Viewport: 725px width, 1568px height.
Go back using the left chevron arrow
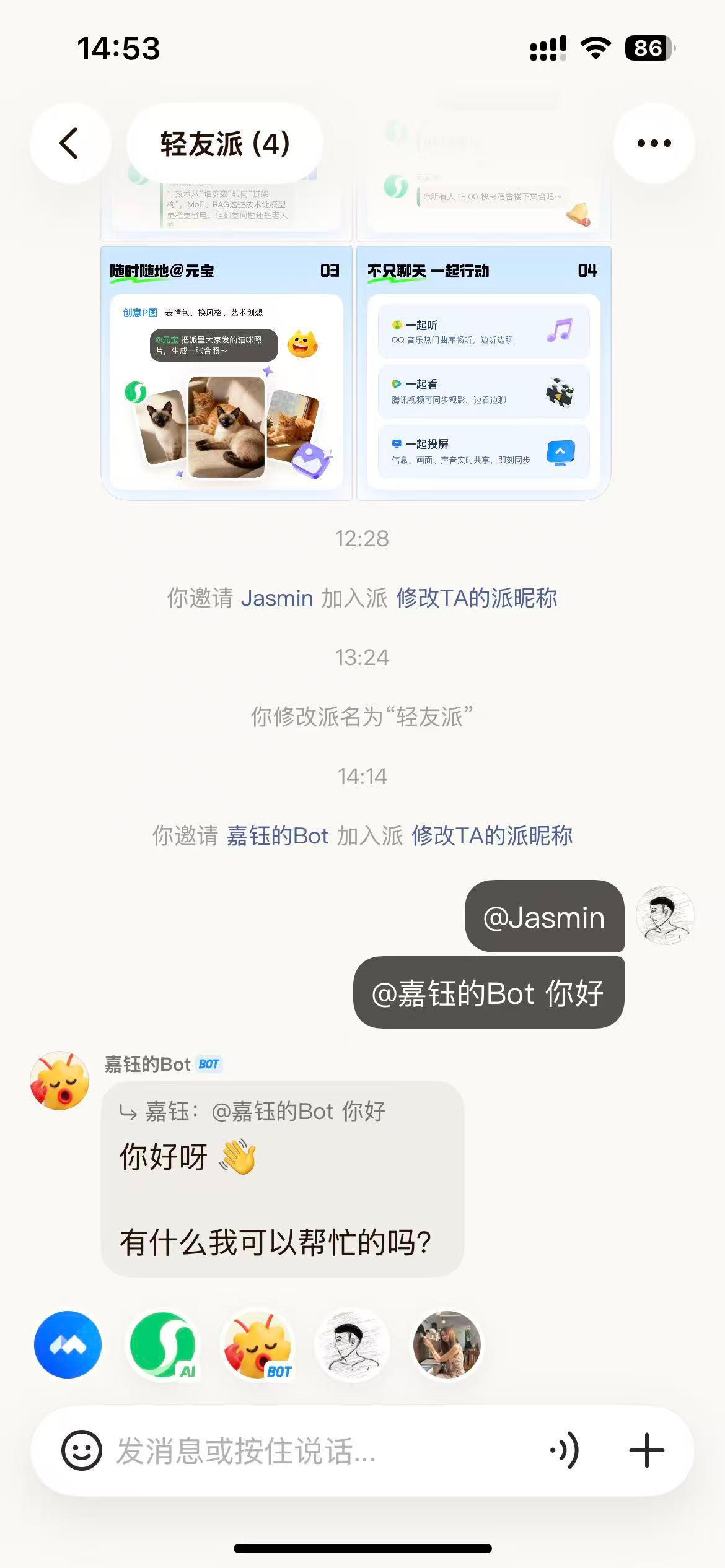click(70, 142)
